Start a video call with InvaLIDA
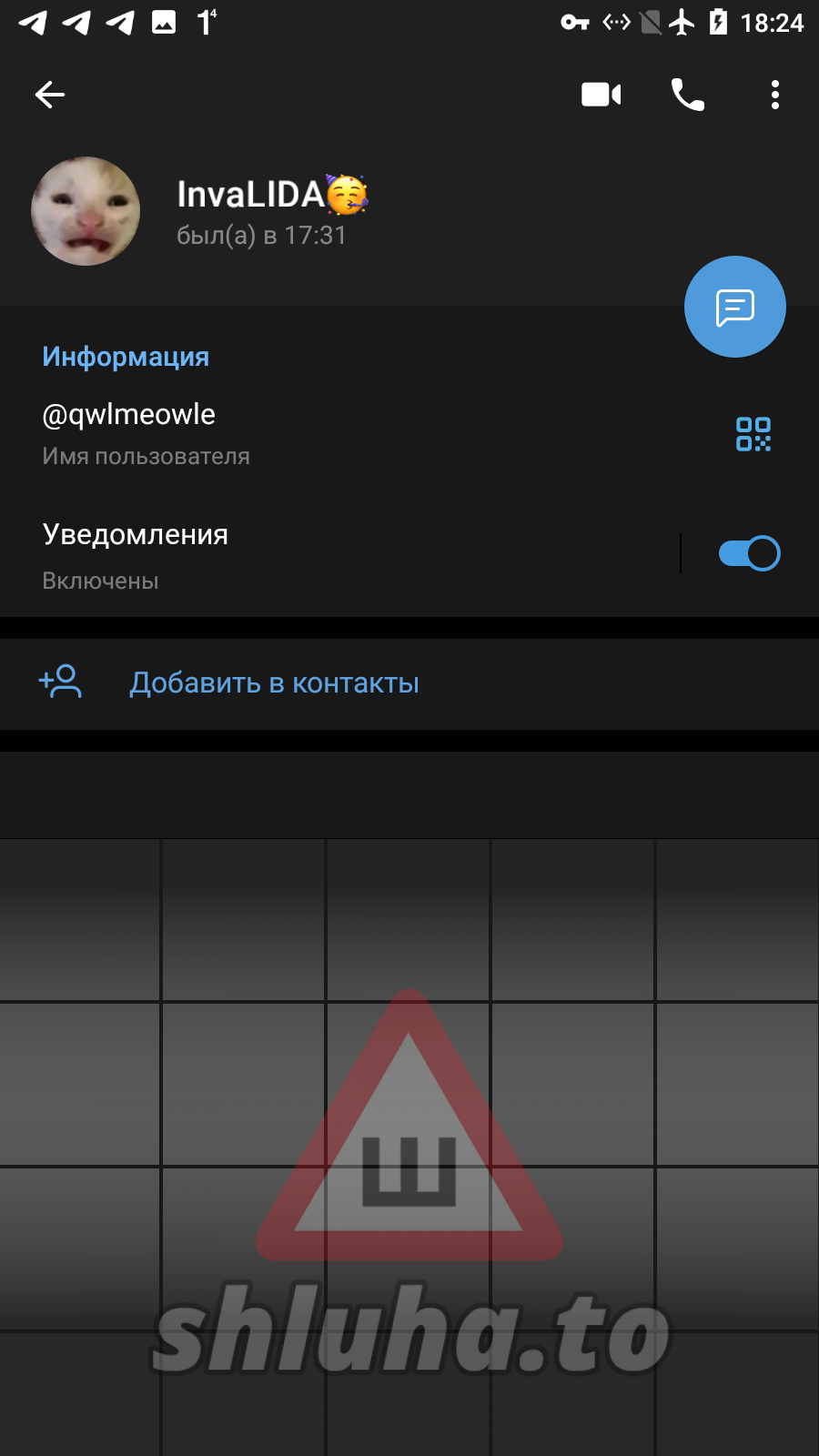The height and width of the screenshot is (1456, 819). (601, 95)
